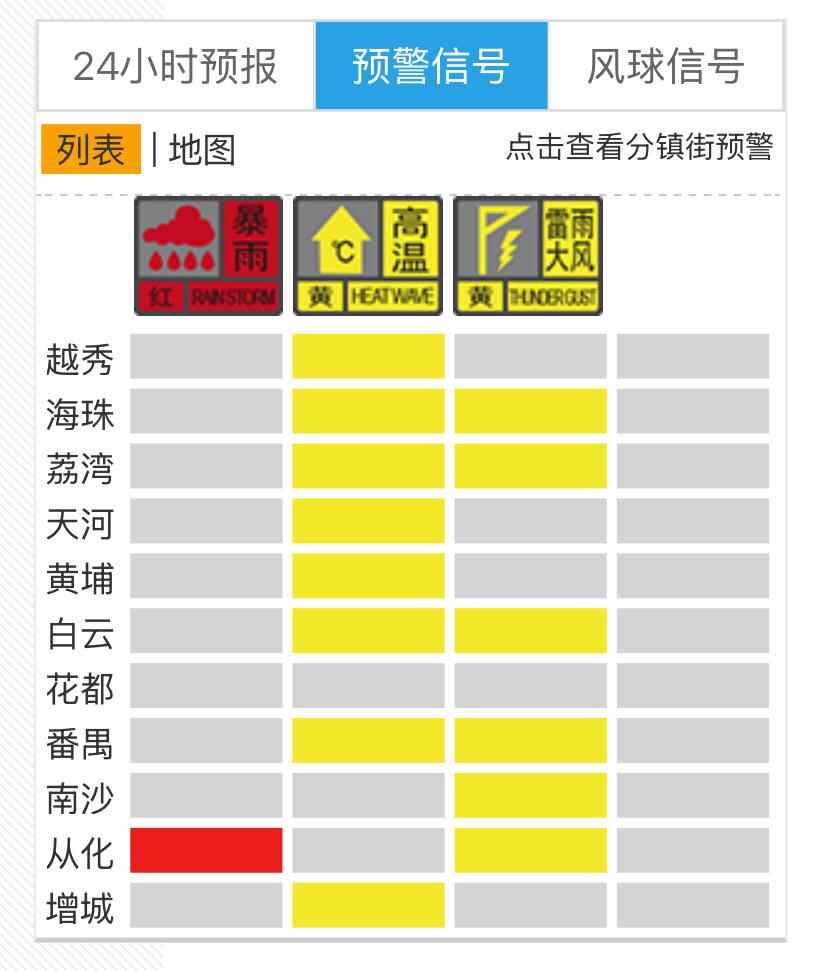The image size is (824, 971).
Task: Open the 风球信号 tab
Action: [x=666, y=66]
